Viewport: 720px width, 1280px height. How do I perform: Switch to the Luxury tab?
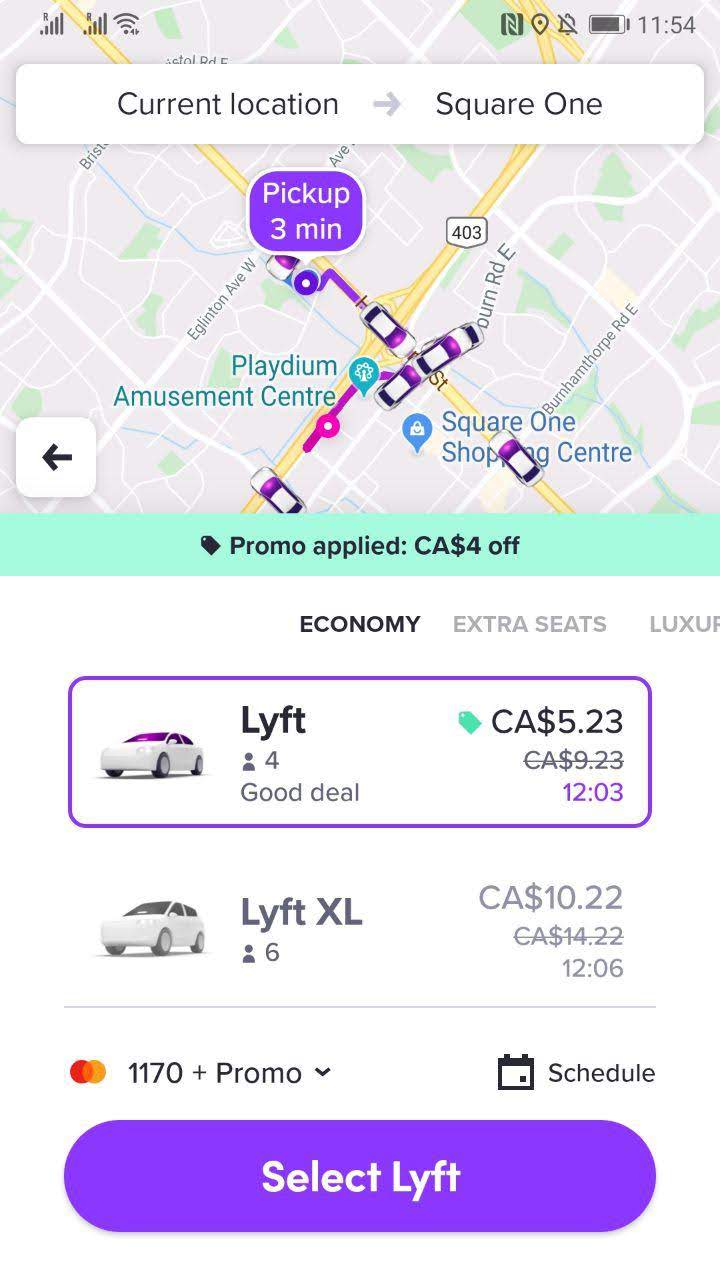(684, 624)
